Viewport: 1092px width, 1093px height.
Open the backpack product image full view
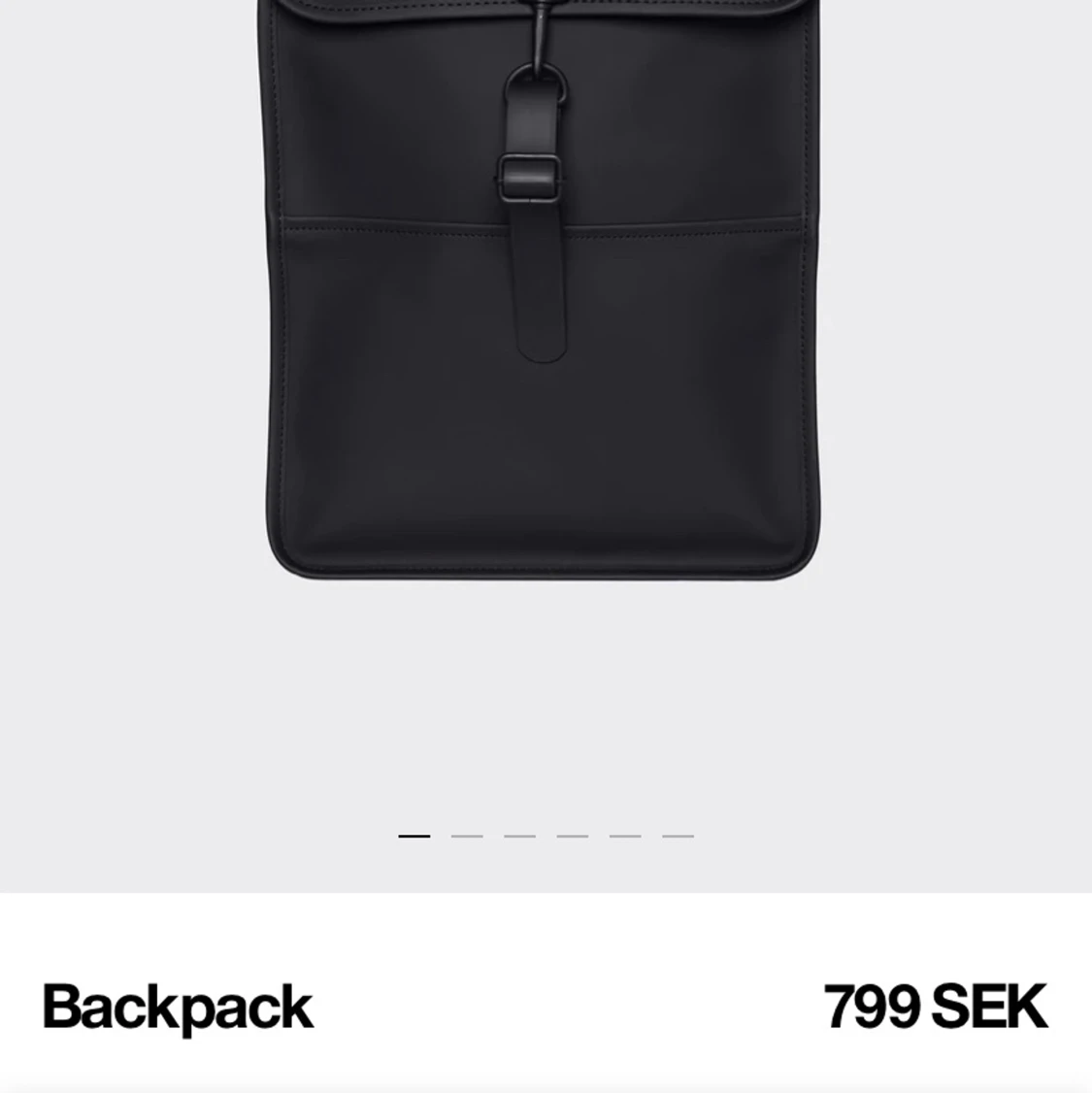click(x=544, y=340)
